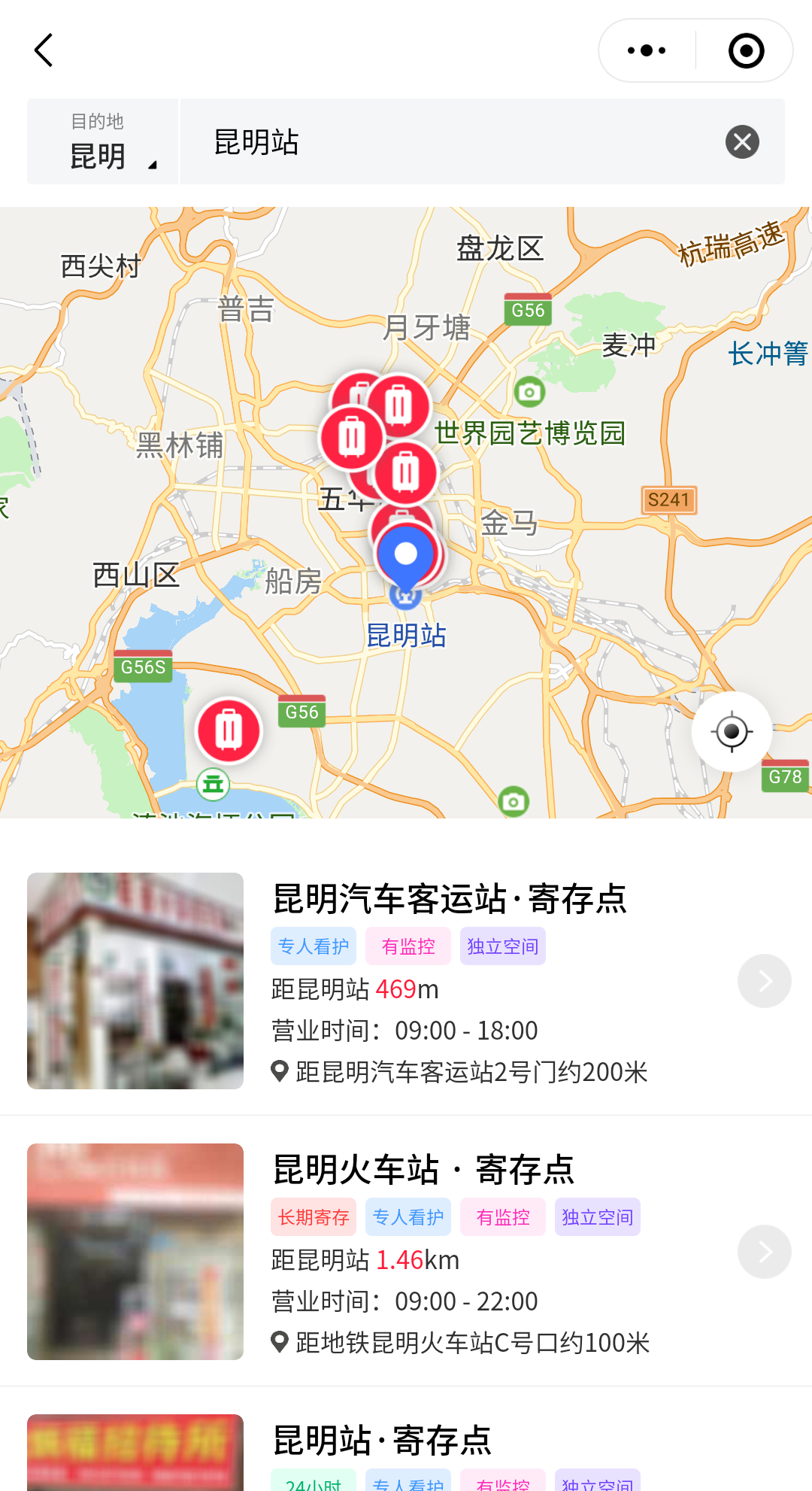This screenshot has height=1491, width=812.
Task: Open the 昆明汽车客运站·寄存点 listing
Action: [x=450, y=899]
